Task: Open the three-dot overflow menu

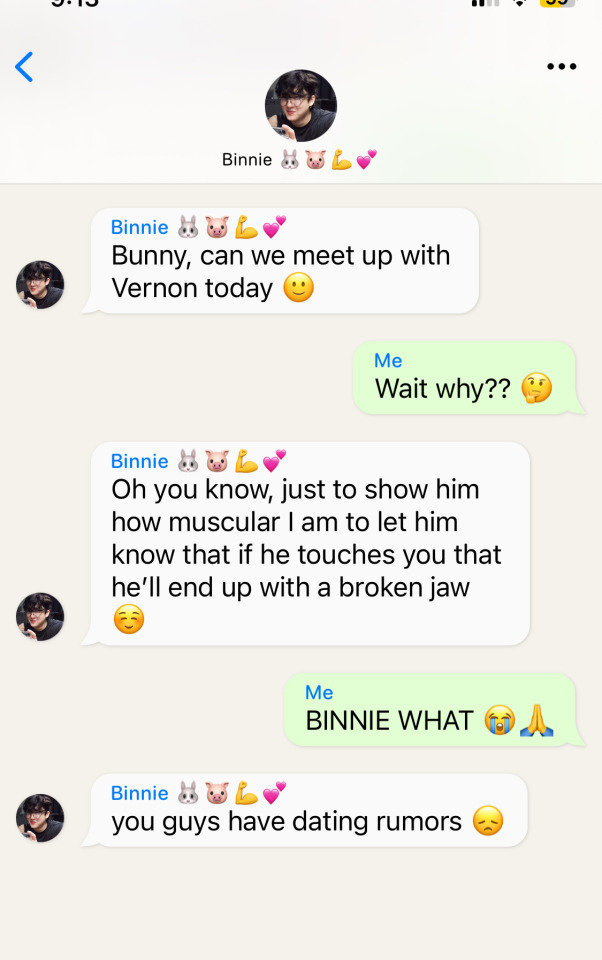Action: coord(561,67)
